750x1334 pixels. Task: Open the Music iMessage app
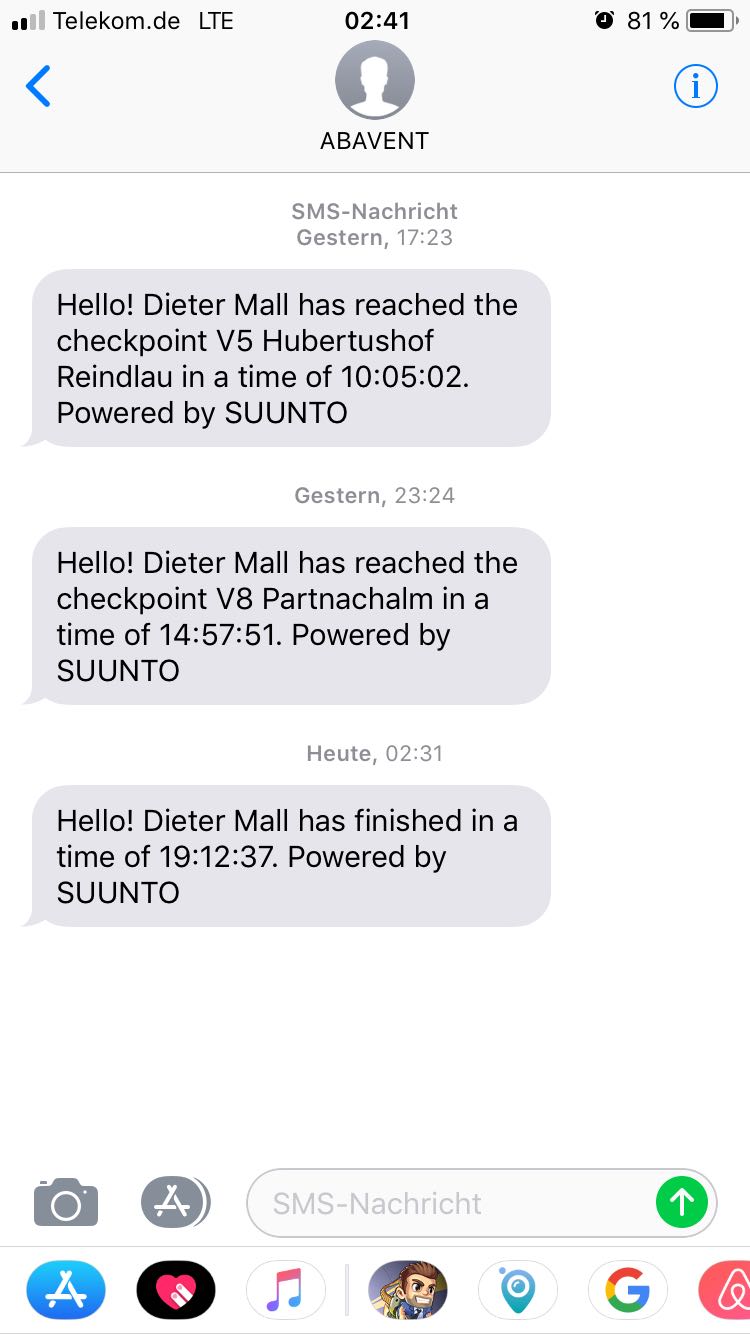tap(286, 1291)
